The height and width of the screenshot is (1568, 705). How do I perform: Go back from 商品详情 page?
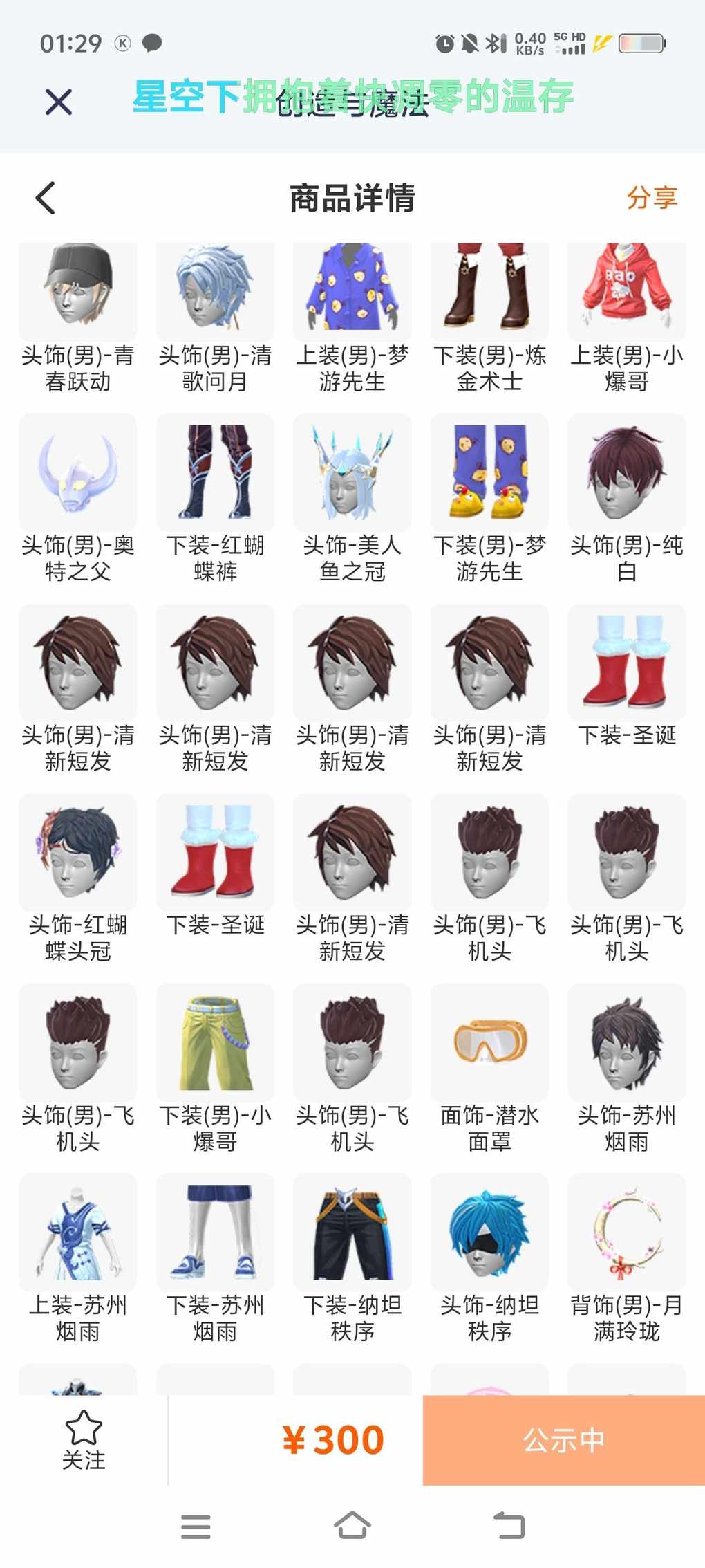[x=46, y=198]
